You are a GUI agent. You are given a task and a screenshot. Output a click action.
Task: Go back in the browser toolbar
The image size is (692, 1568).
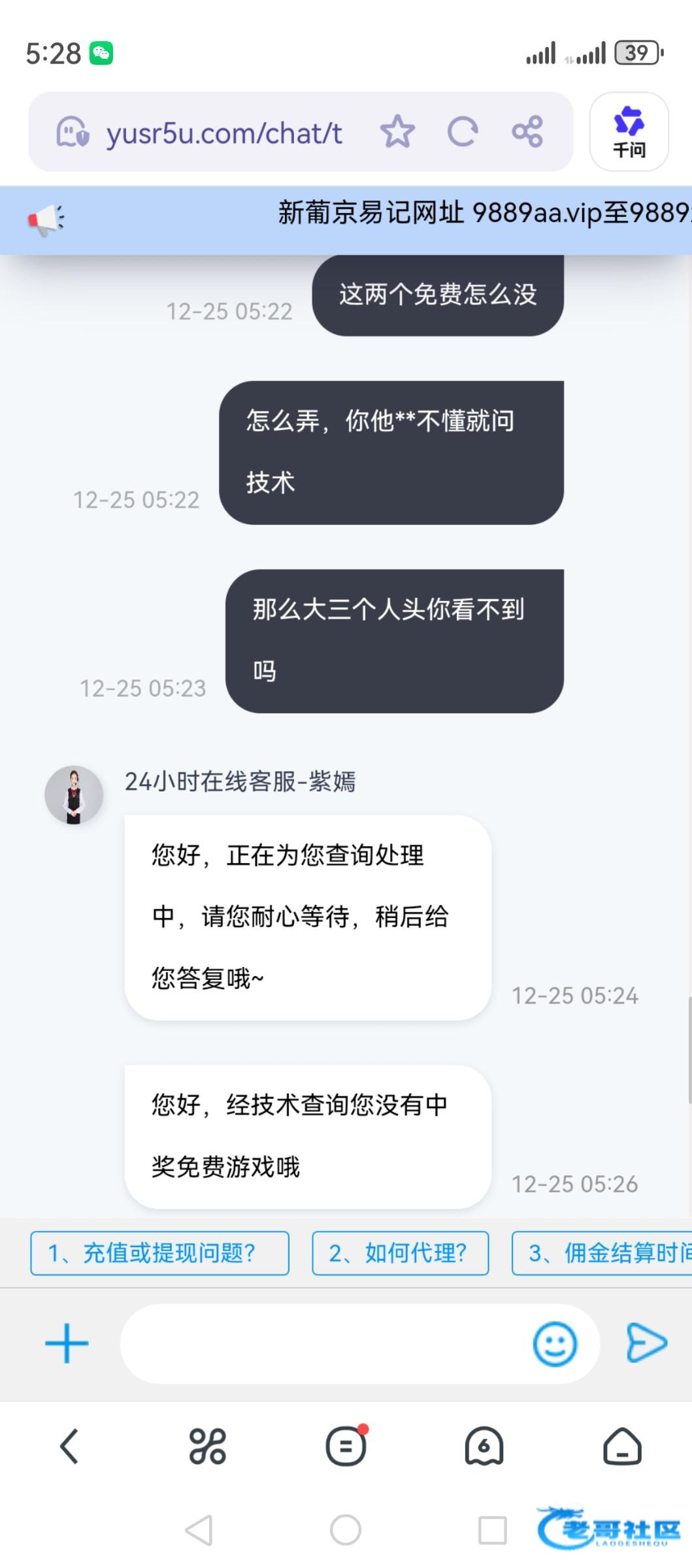(69, 1446)
